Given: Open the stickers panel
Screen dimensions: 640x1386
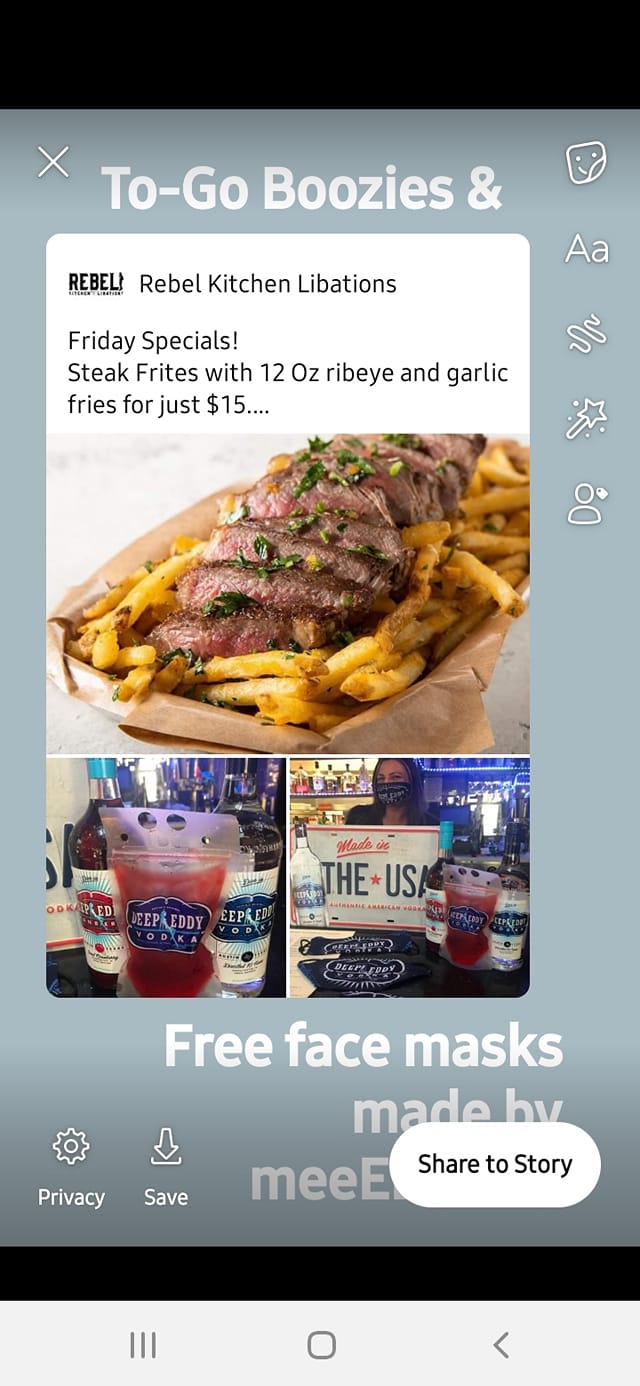Looking at the screenshot, I should (x=586, y=163).
